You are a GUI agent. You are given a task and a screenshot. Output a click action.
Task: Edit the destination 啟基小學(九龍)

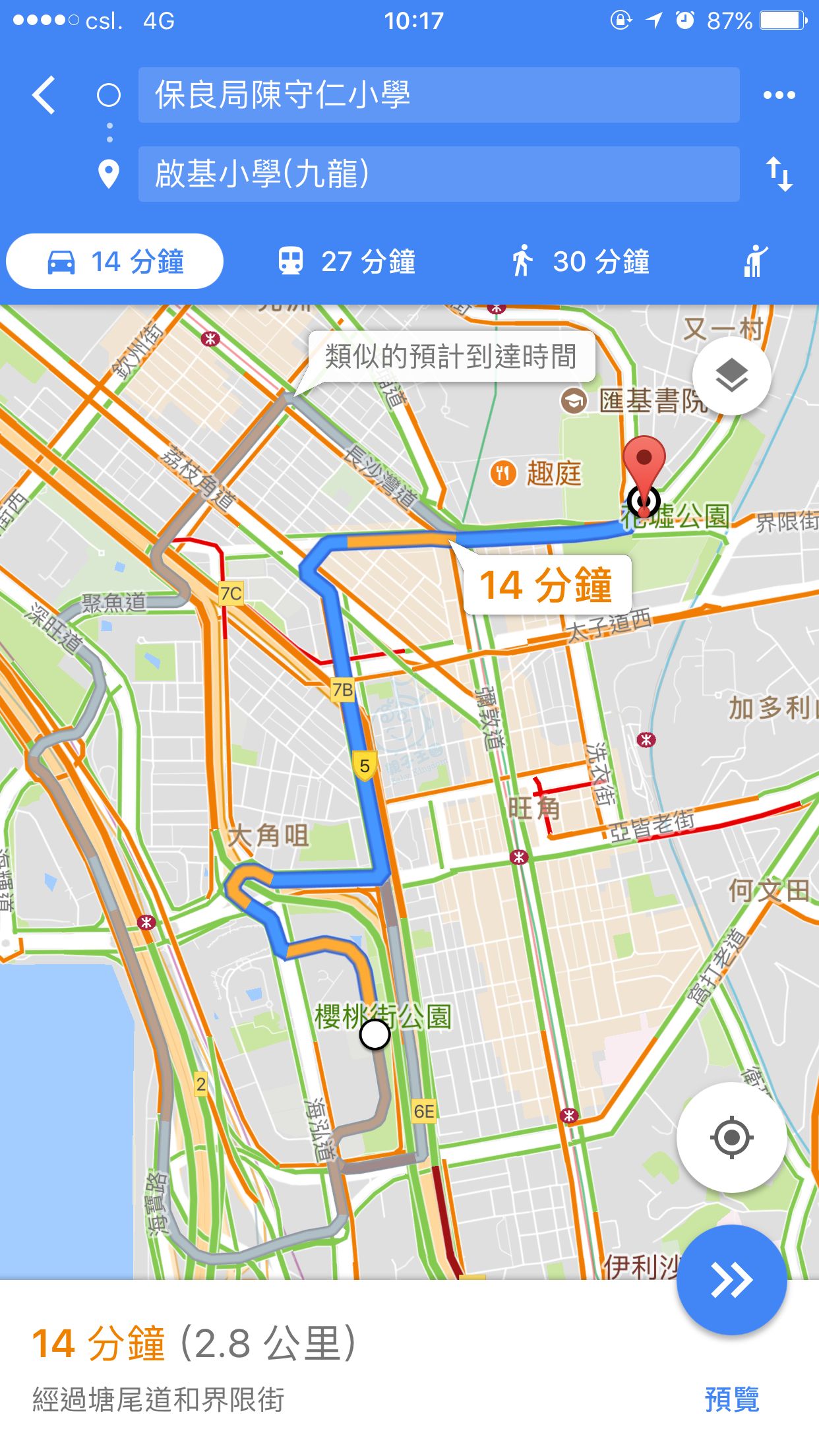(439, 174)
